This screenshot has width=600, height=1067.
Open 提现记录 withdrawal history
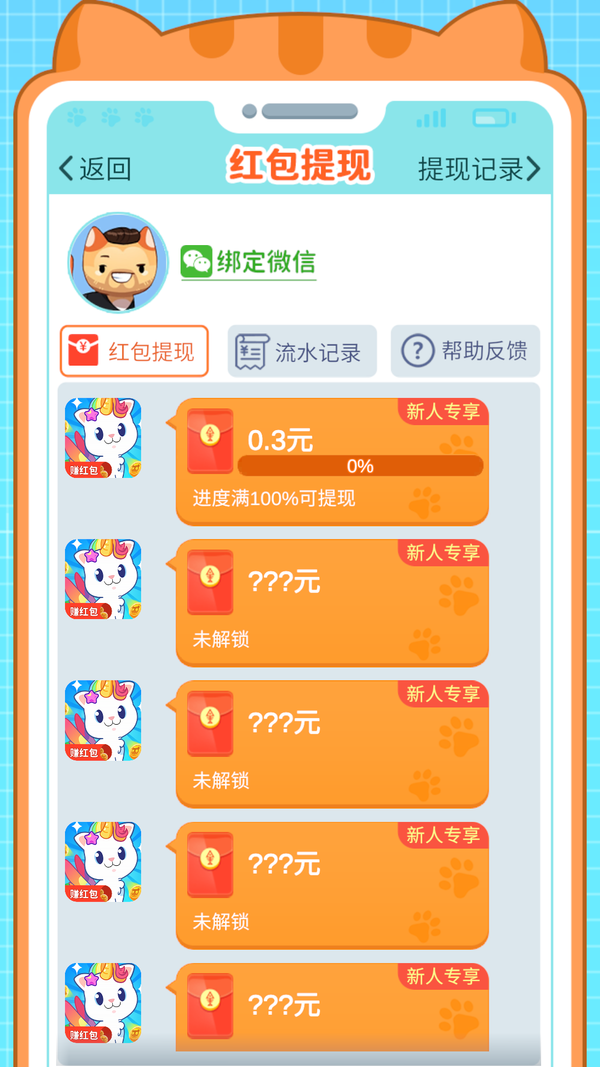click(479, 169)
